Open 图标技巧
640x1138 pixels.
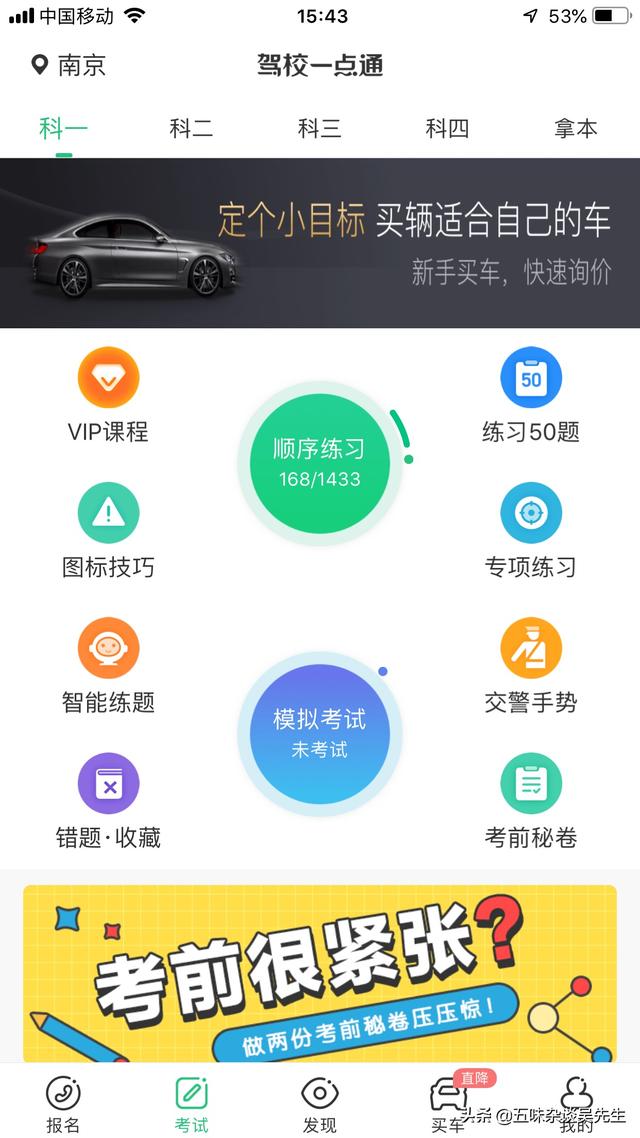point(108,530)
